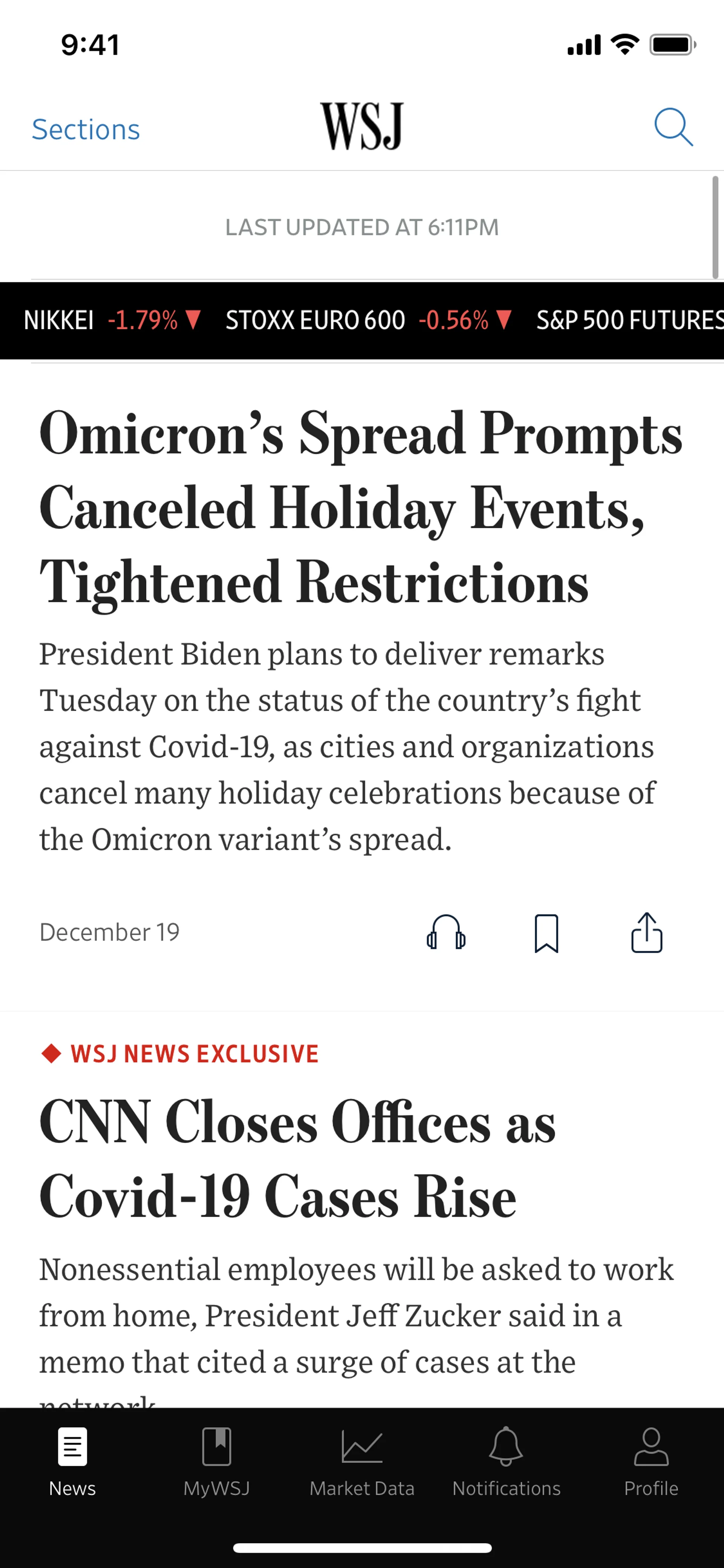This screenshot has height=1568, width=724.
Task: Share the Omicron's Spread article
Action: [x=646, y=932]
